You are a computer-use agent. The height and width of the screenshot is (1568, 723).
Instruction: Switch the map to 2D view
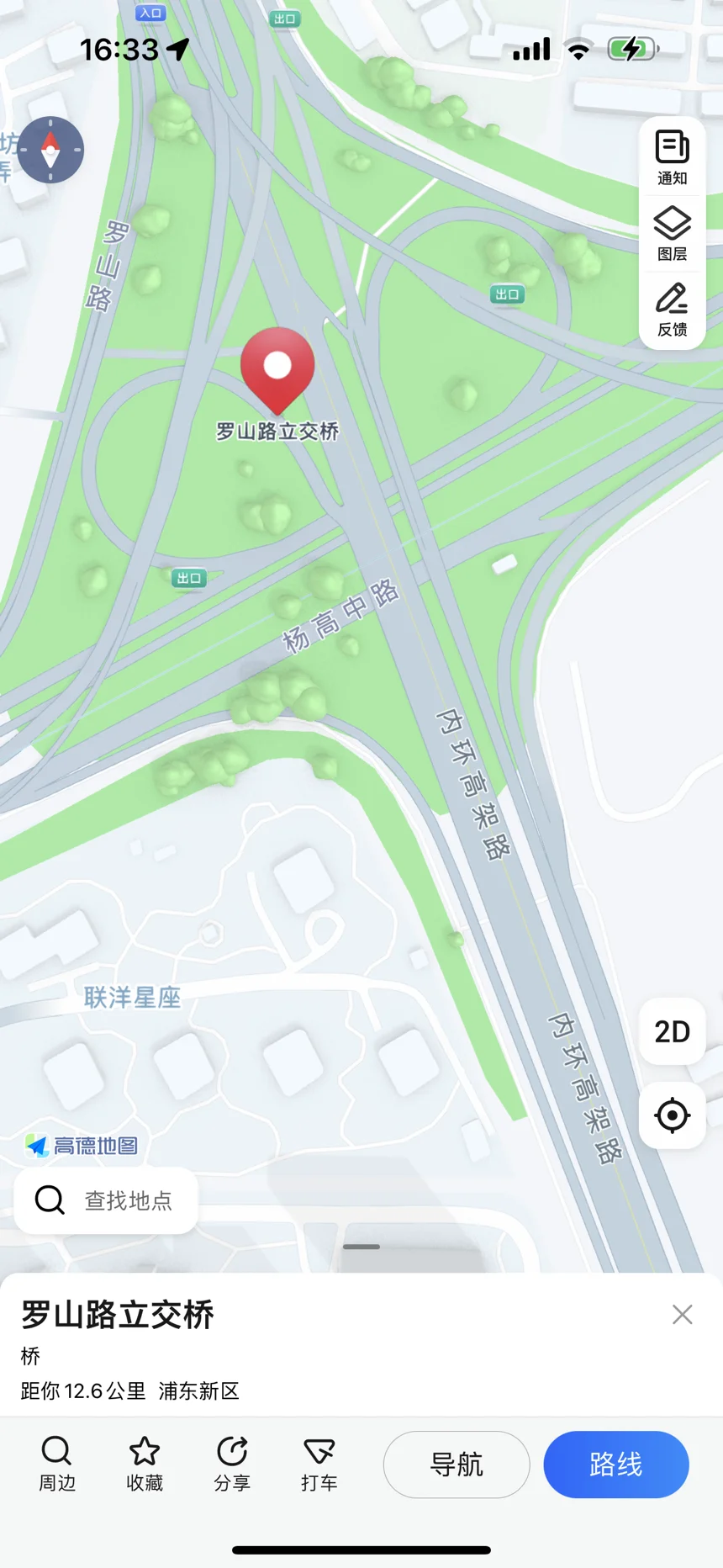[672, 1031]
